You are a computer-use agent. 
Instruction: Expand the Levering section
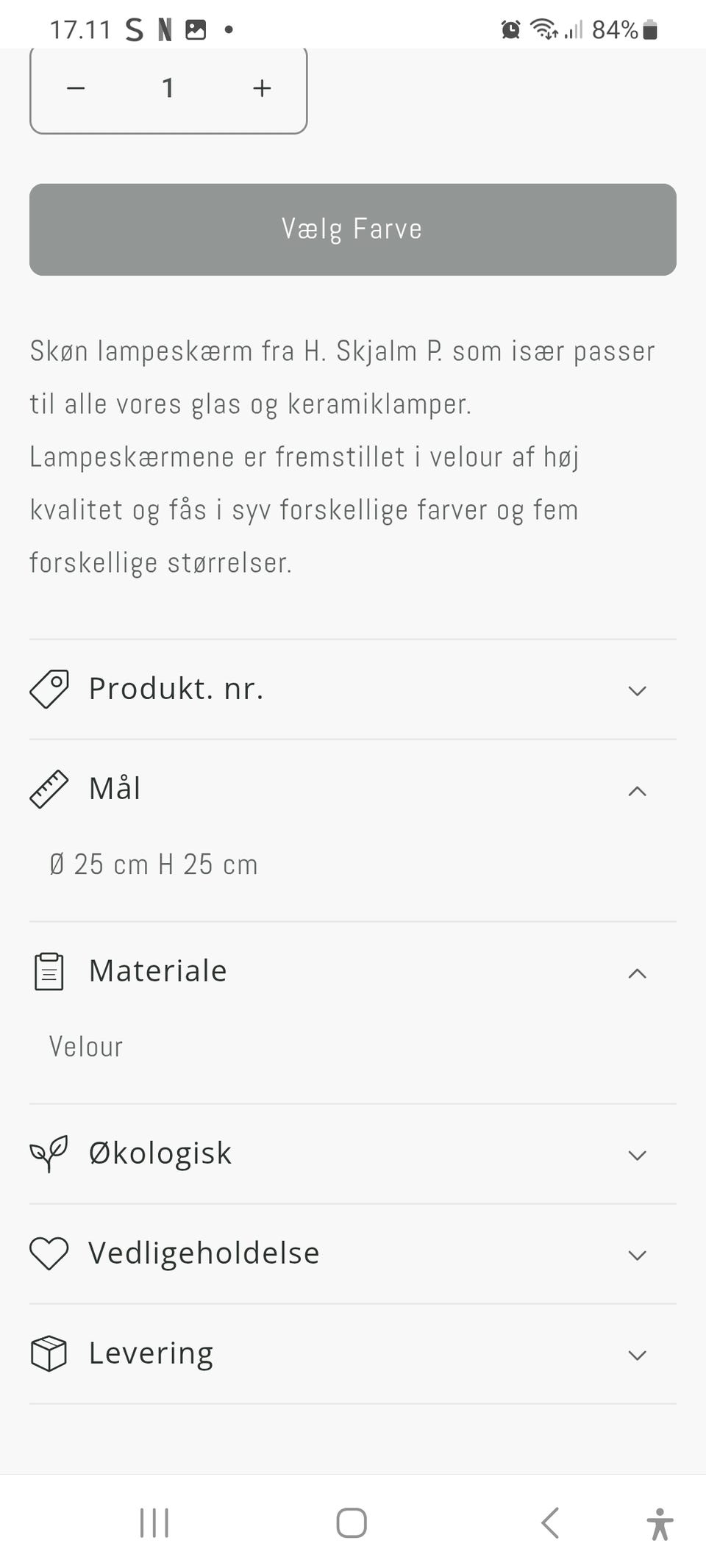coord(637,1355)
